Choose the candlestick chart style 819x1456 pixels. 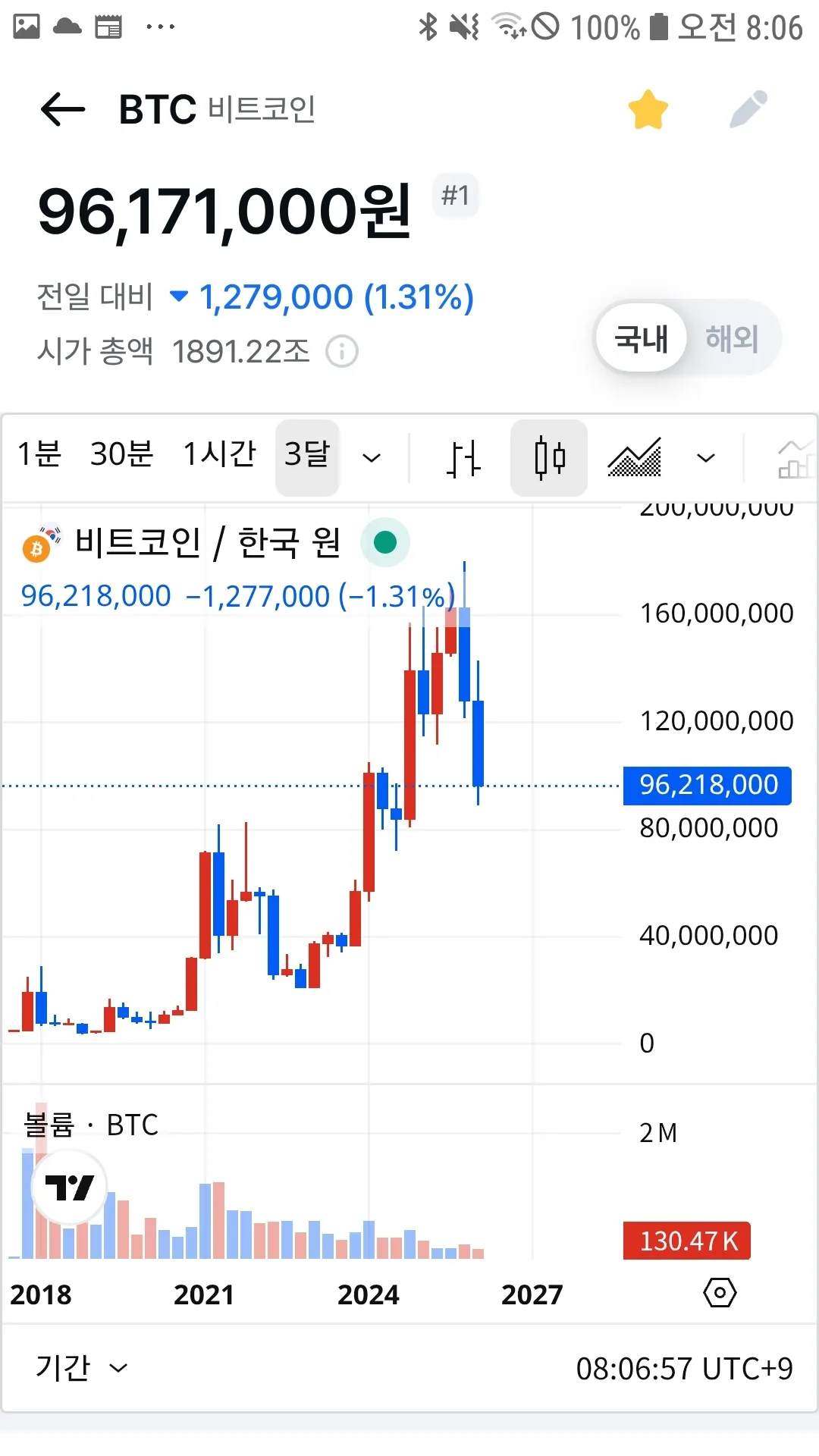549,458
